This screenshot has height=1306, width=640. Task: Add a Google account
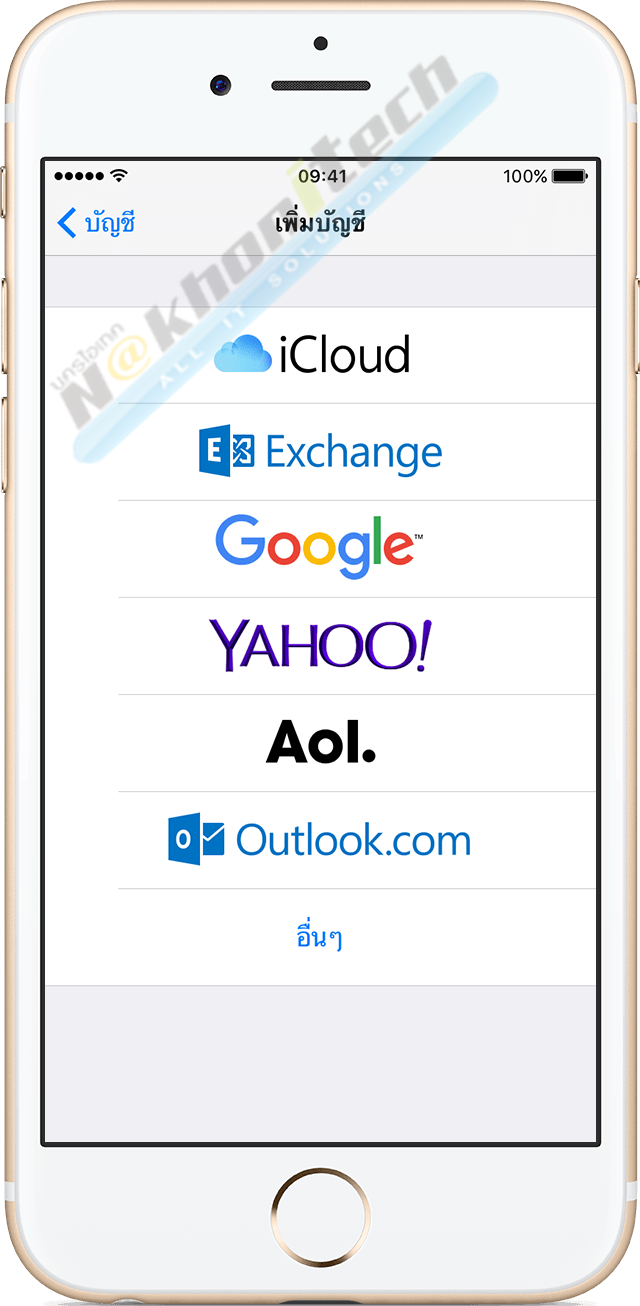pos(320,548)
